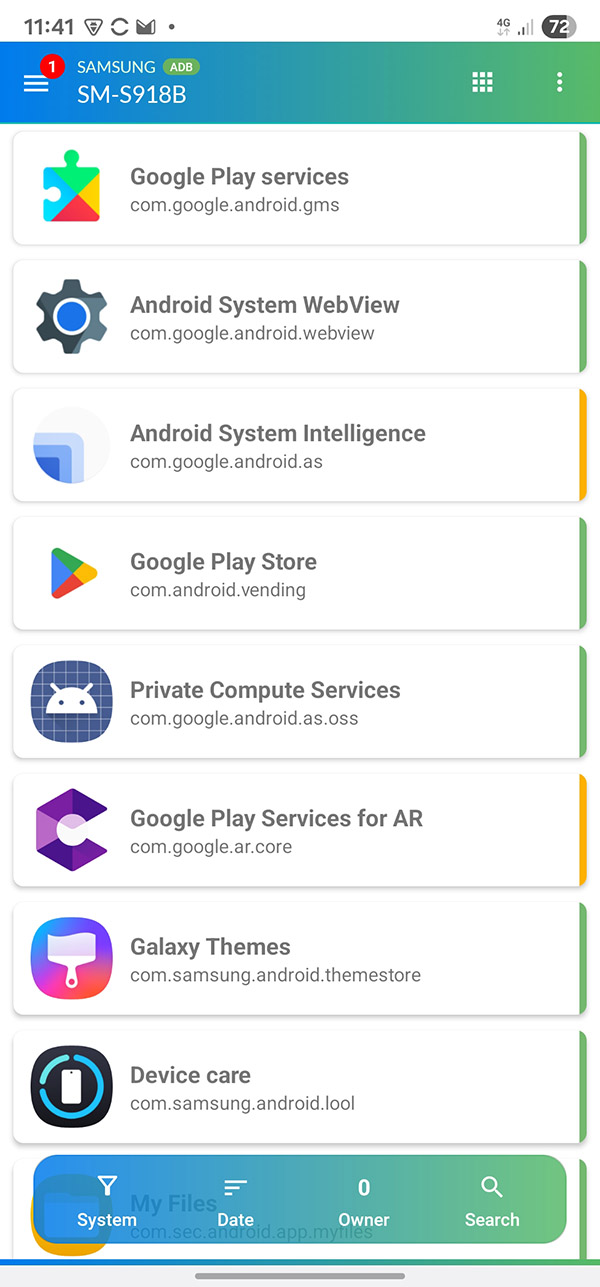Open the three-dot overflow menu
This screenshot has height=1287, width=600.
(x=560, y=83)
